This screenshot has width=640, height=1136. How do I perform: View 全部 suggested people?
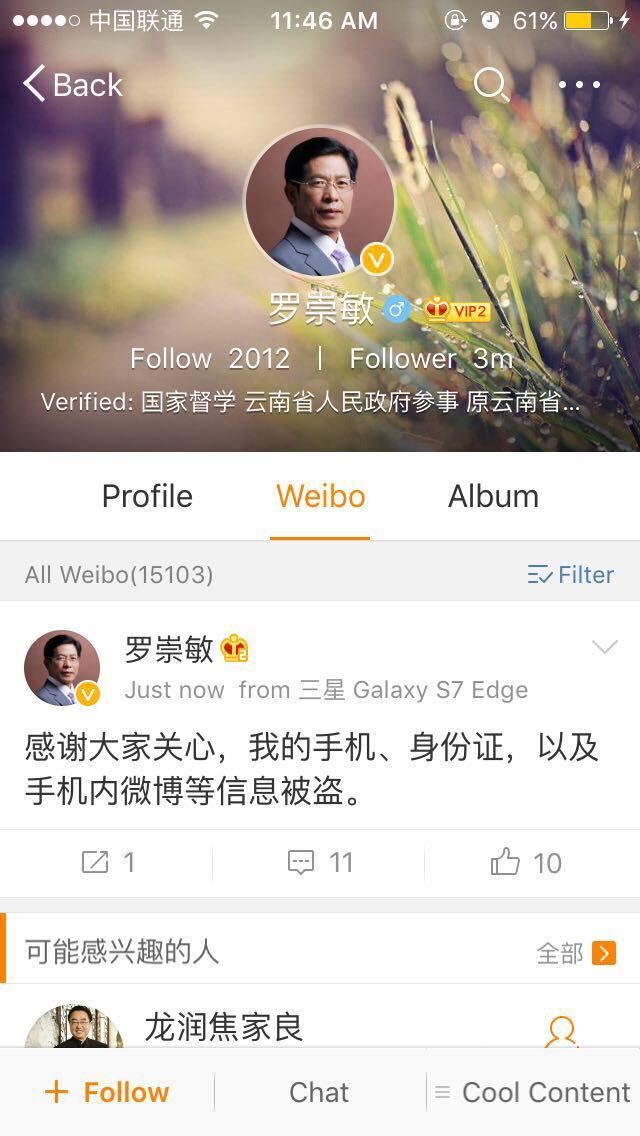575,953
